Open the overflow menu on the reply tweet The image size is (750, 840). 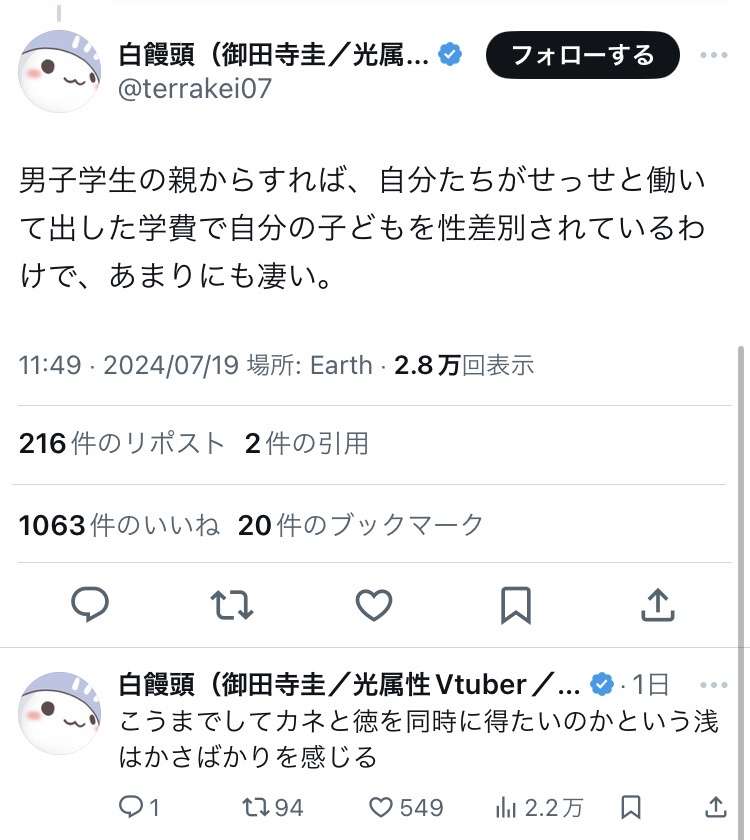click(714, 685)
